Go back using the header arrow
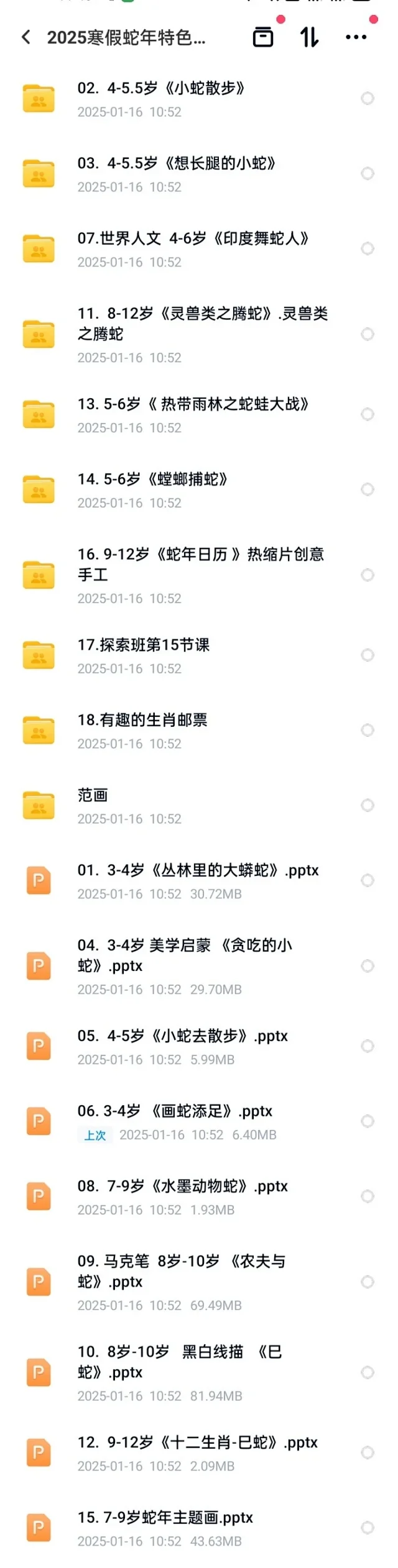398x1568 pixels. pyautogui.click(x=26, y=37)
